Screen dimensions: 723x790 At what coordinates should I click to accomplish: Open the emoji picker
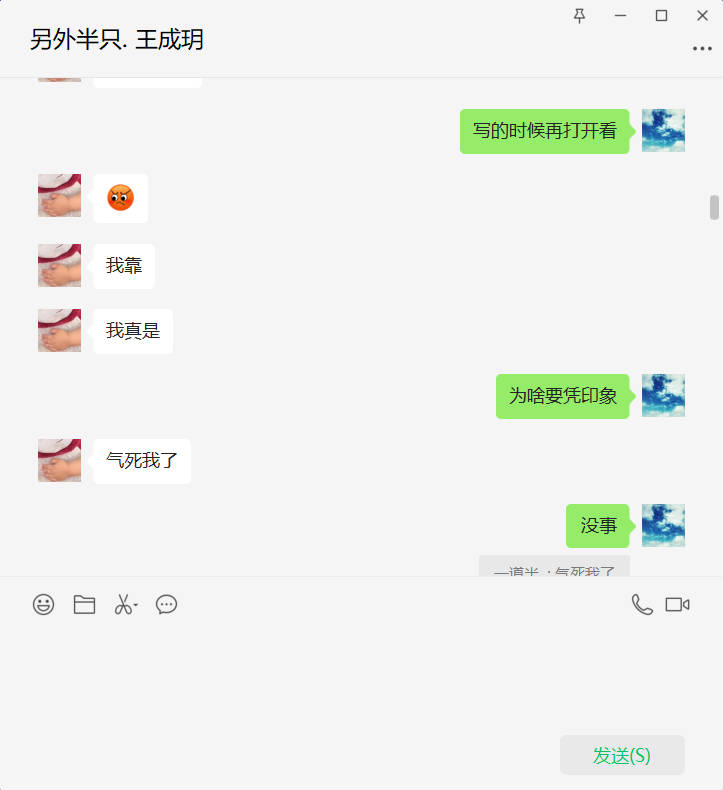43,604
